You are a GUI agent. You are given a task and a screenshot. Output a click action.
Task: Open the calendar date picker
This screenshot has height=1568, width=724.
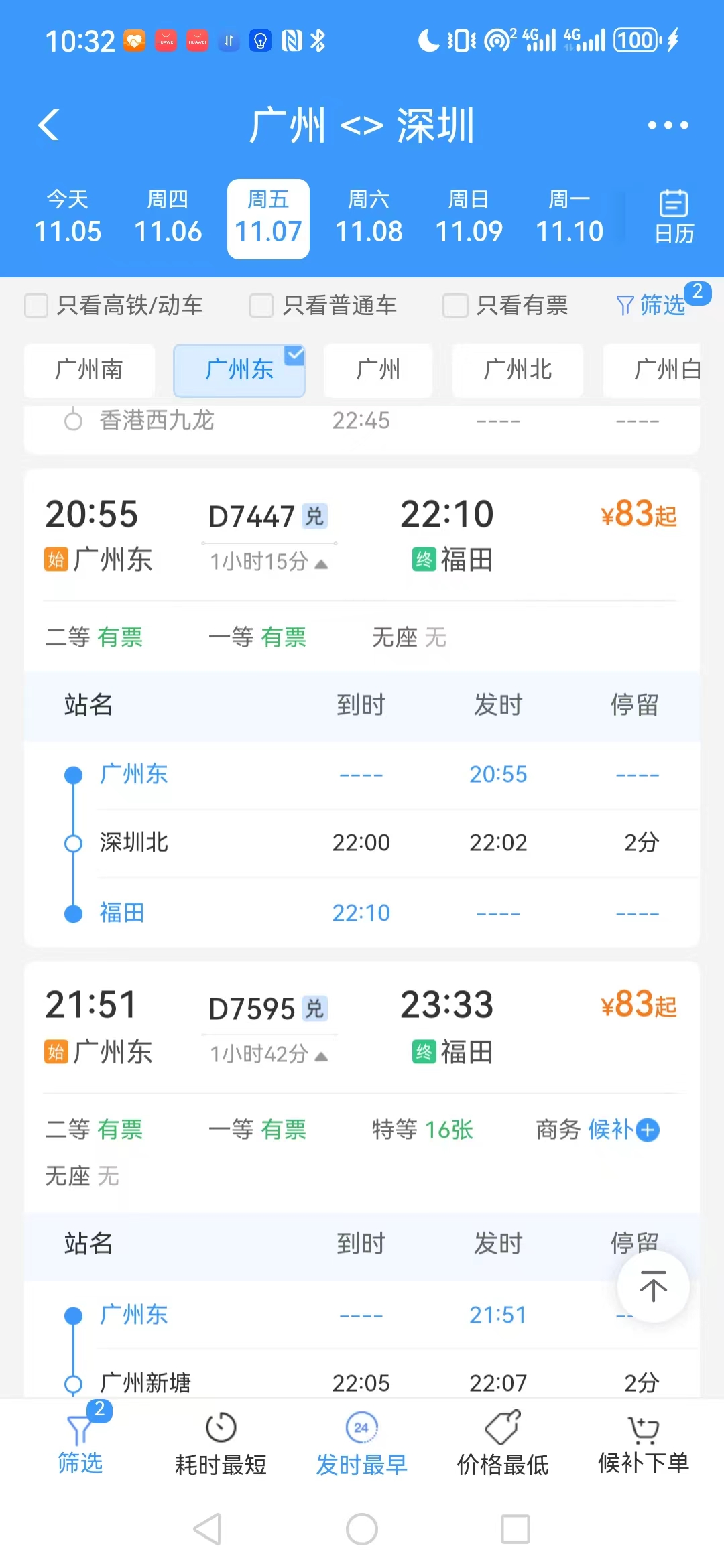click(674, 216)
